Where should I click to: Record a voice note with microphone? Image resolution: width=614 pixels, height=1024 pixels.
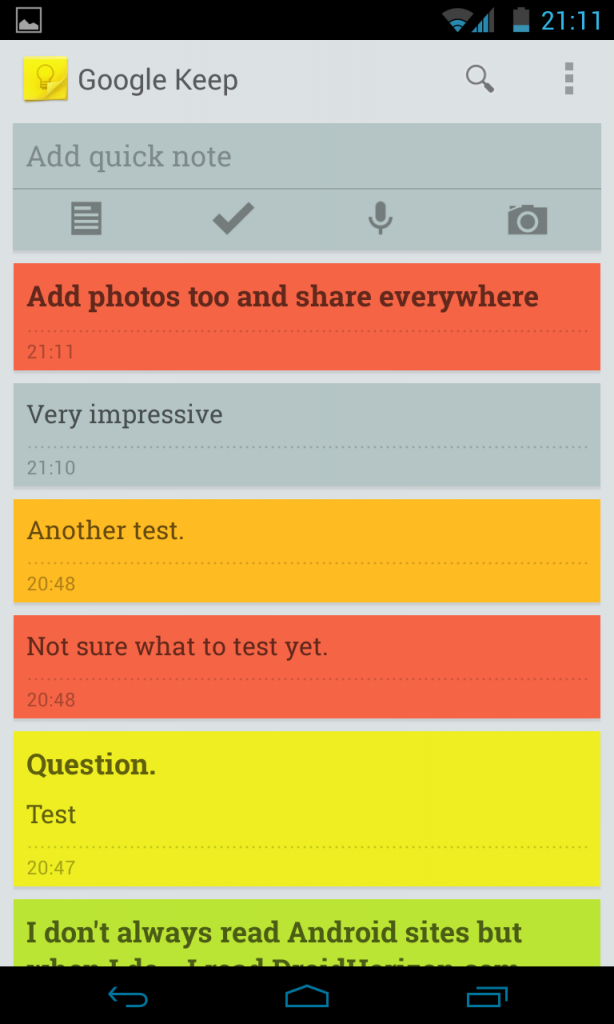pyautogui.click(x=380, y=218)
